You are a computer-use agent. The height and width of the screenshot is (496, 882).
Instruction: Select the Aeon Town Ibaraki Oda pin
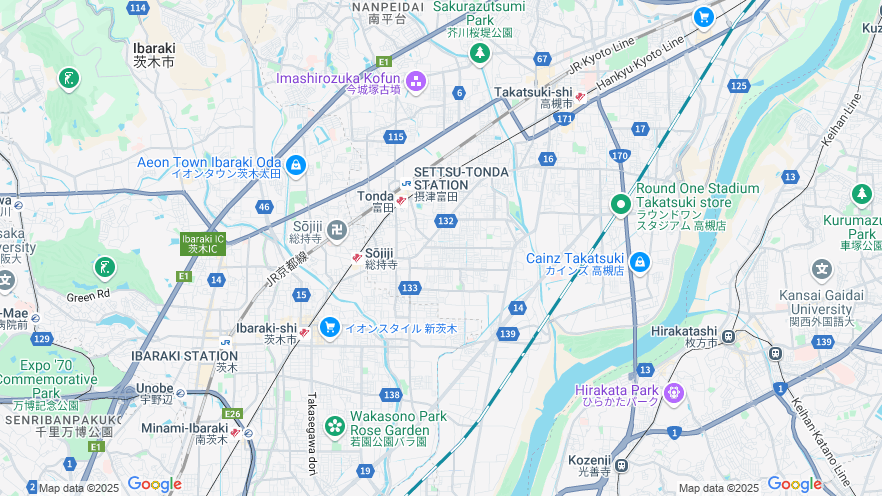[x=295, y=165]
